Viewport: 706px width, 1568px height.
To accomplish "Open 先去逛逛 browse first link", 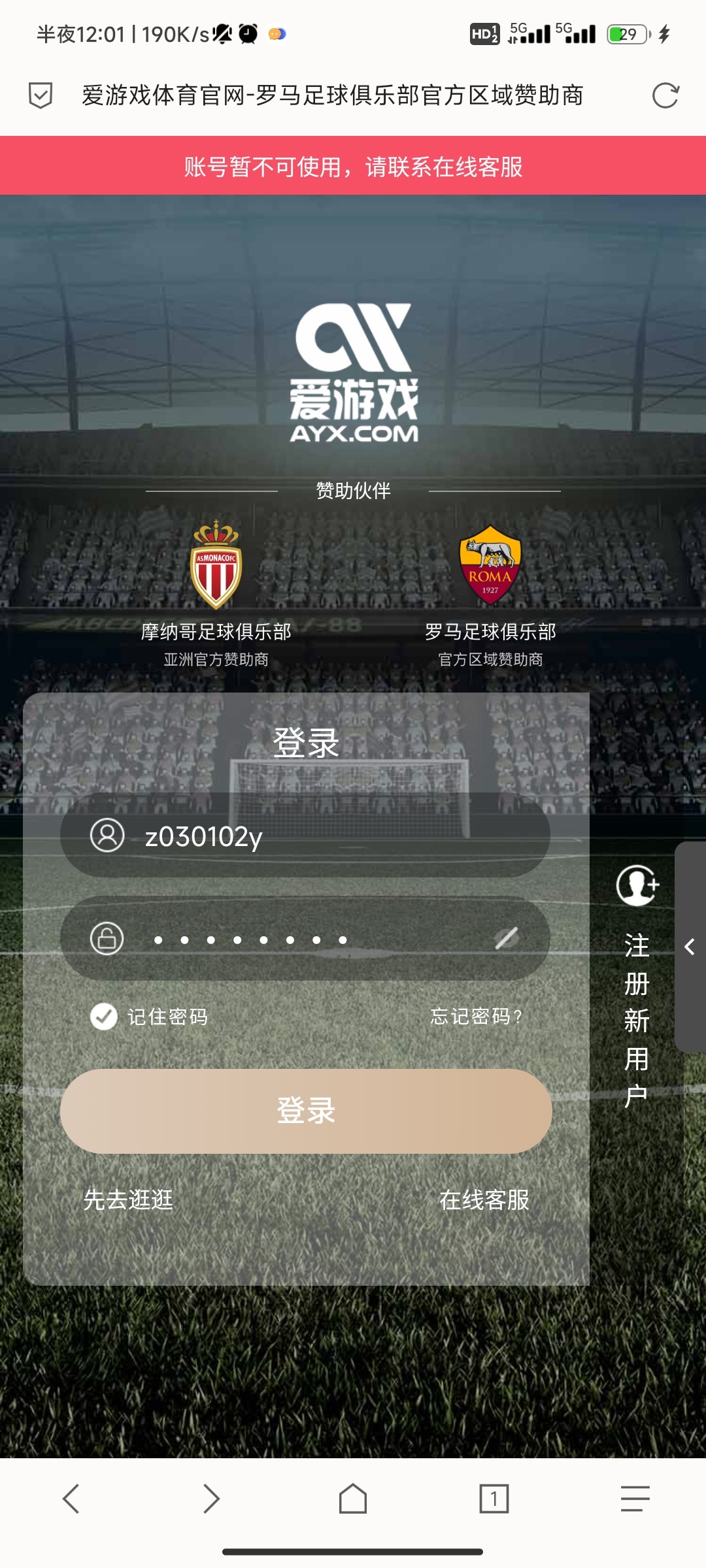I will tap(128, 1200).
